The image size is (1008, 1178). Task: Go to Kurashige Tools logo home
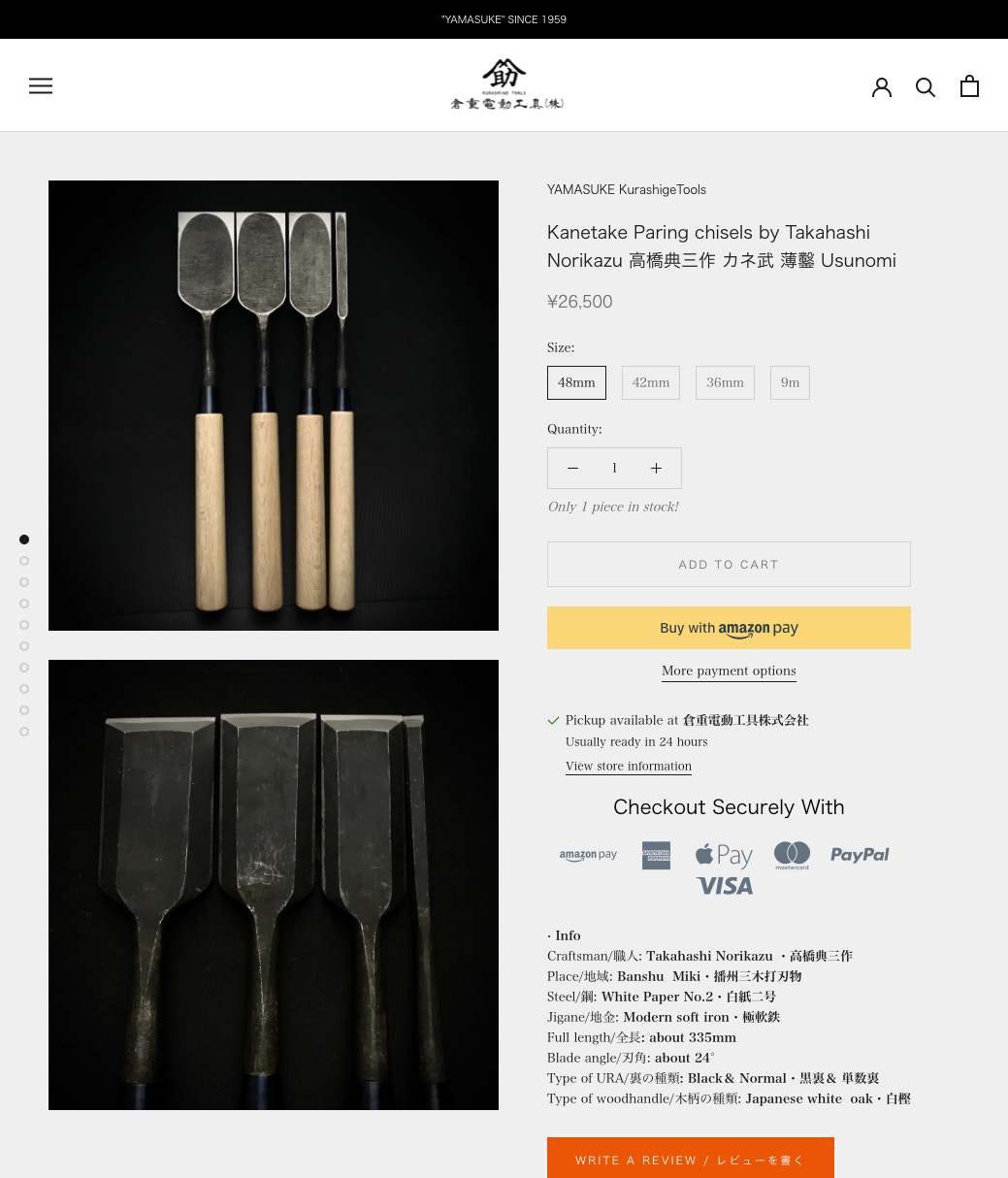(506, 84)
